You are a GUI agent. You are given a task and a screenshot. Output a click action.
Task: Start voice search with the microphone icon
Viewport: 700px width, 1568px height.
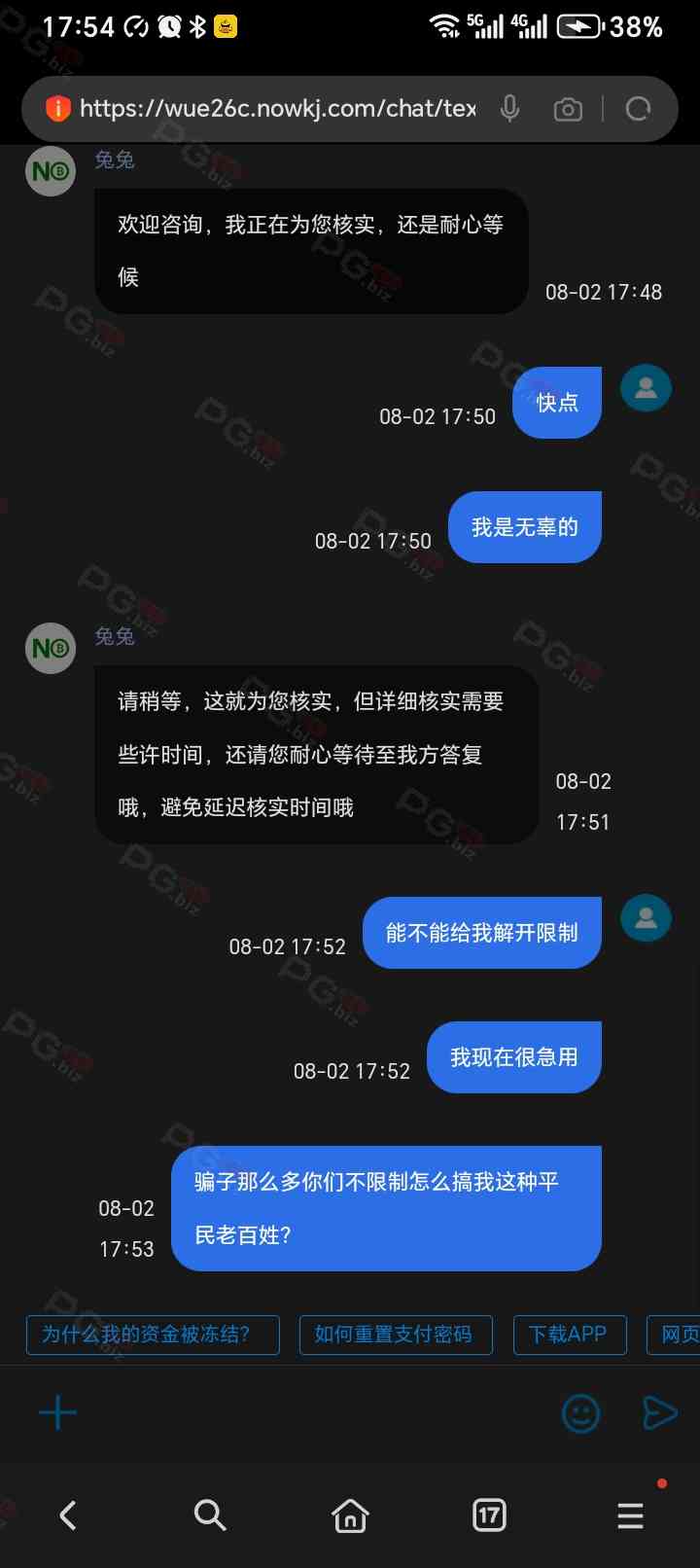pyautogui.click(x=509, y=109)
